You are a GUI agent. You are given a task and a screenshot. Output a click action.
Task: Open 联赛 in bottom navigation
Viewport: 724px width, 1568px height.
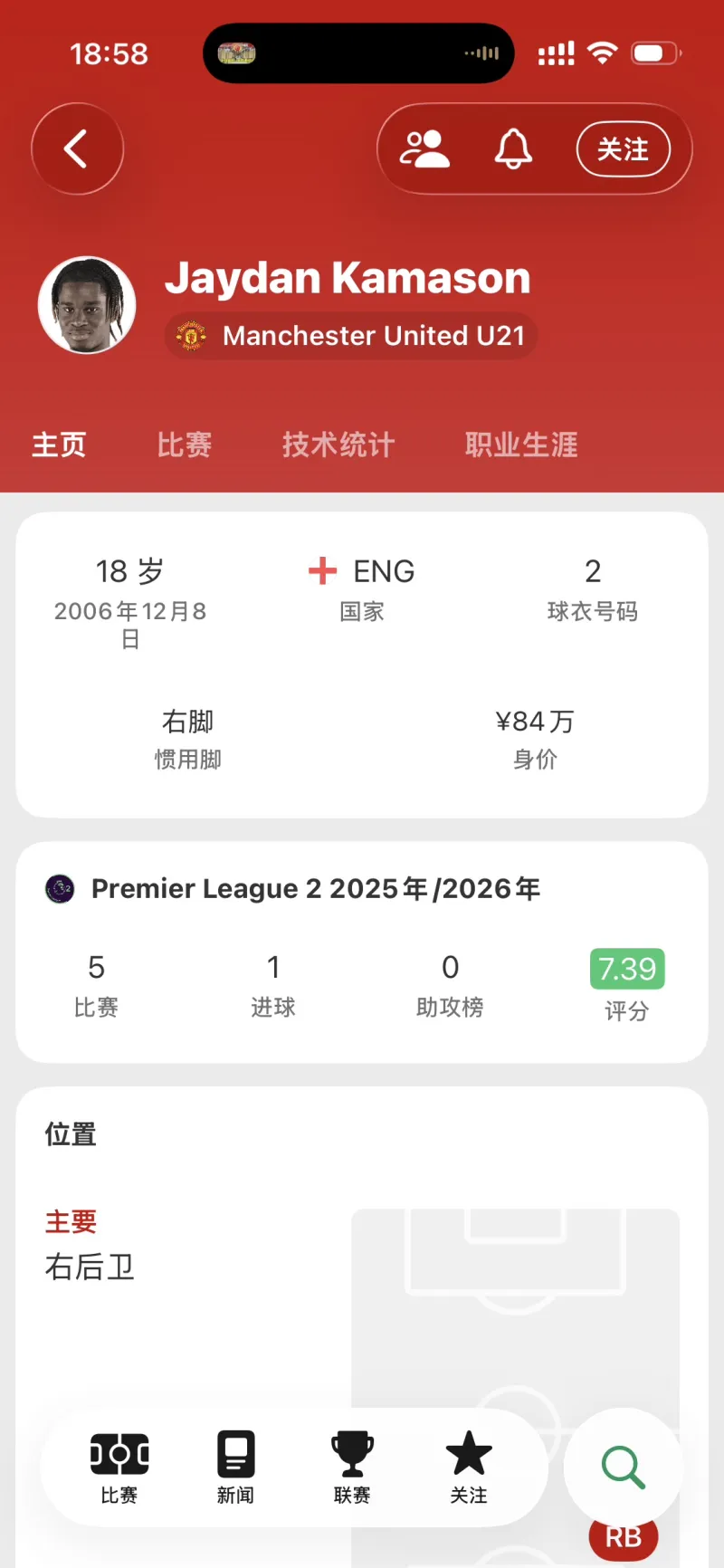pyautogui.click(x=352, y=1468)
